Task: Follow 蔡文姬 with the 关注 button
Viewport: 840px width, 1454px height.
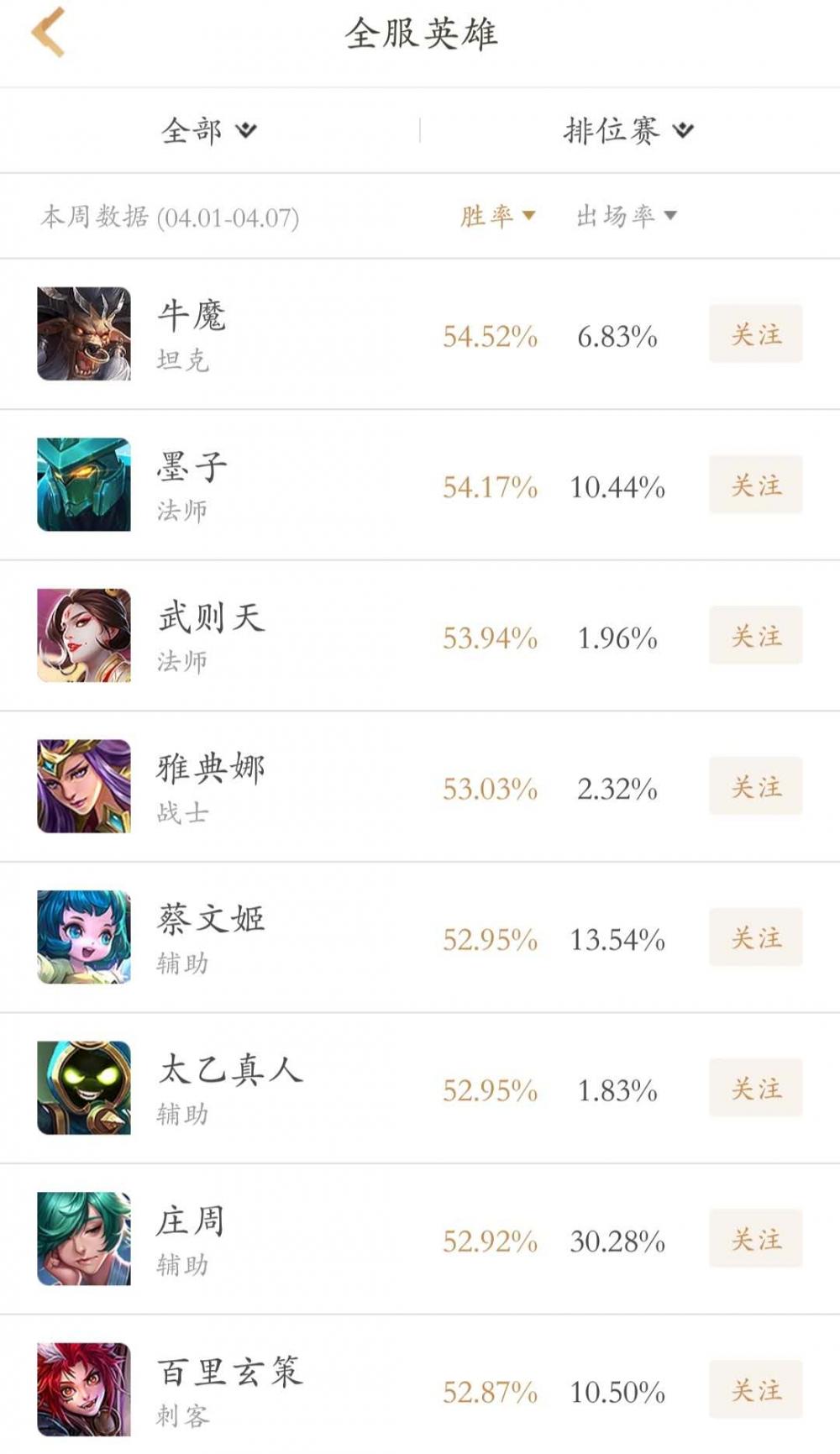Action: (755, 937)
